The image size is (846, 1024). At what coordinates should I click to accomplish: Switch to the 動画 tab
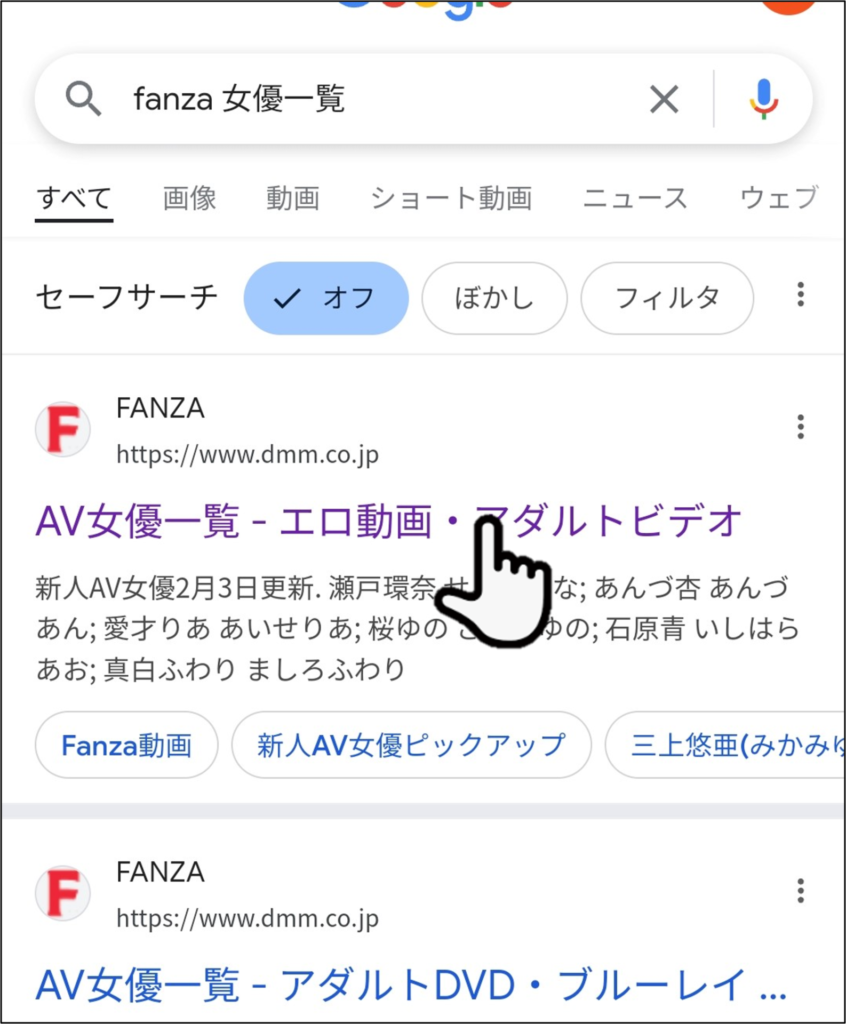point(292,198)
